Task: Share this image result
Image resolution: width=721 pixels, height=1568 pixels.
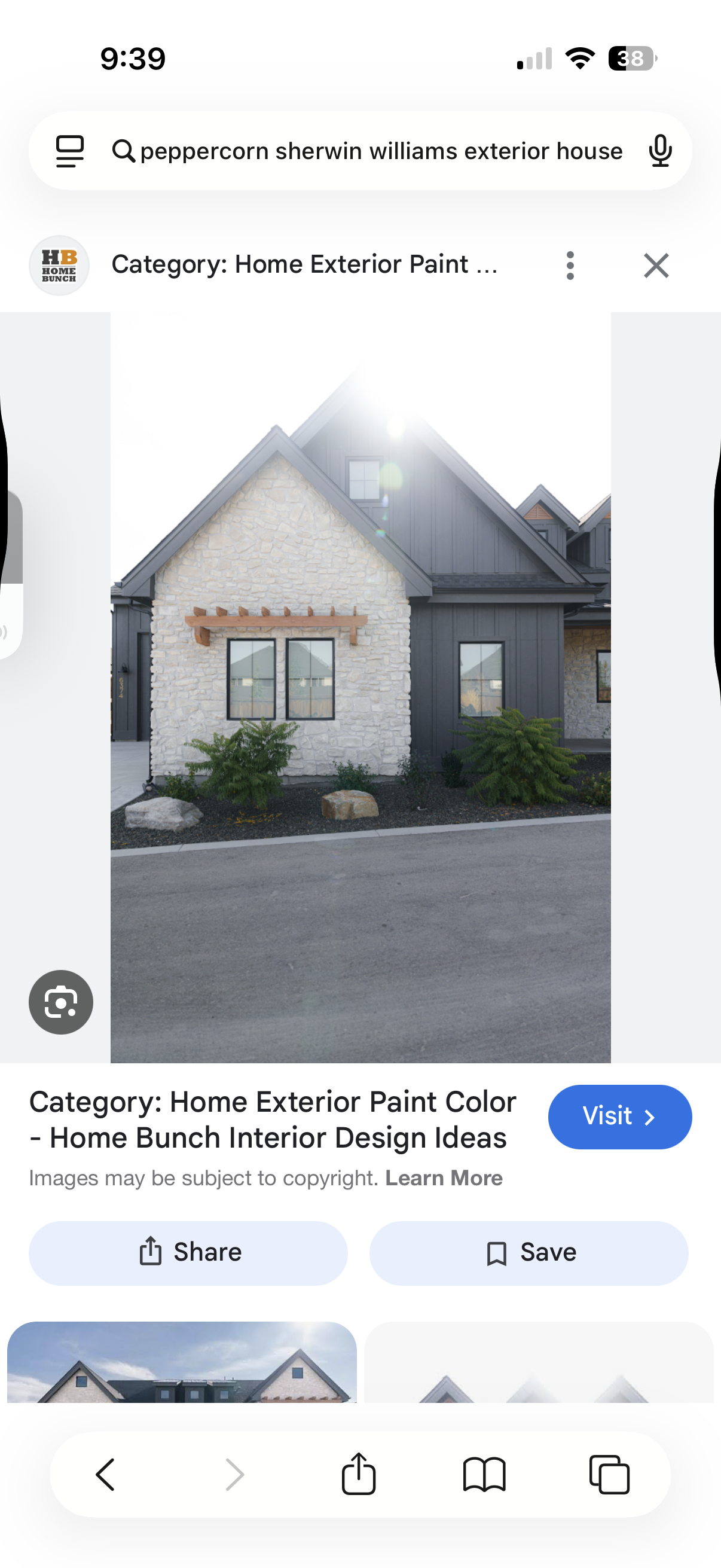Action: 188,1253
